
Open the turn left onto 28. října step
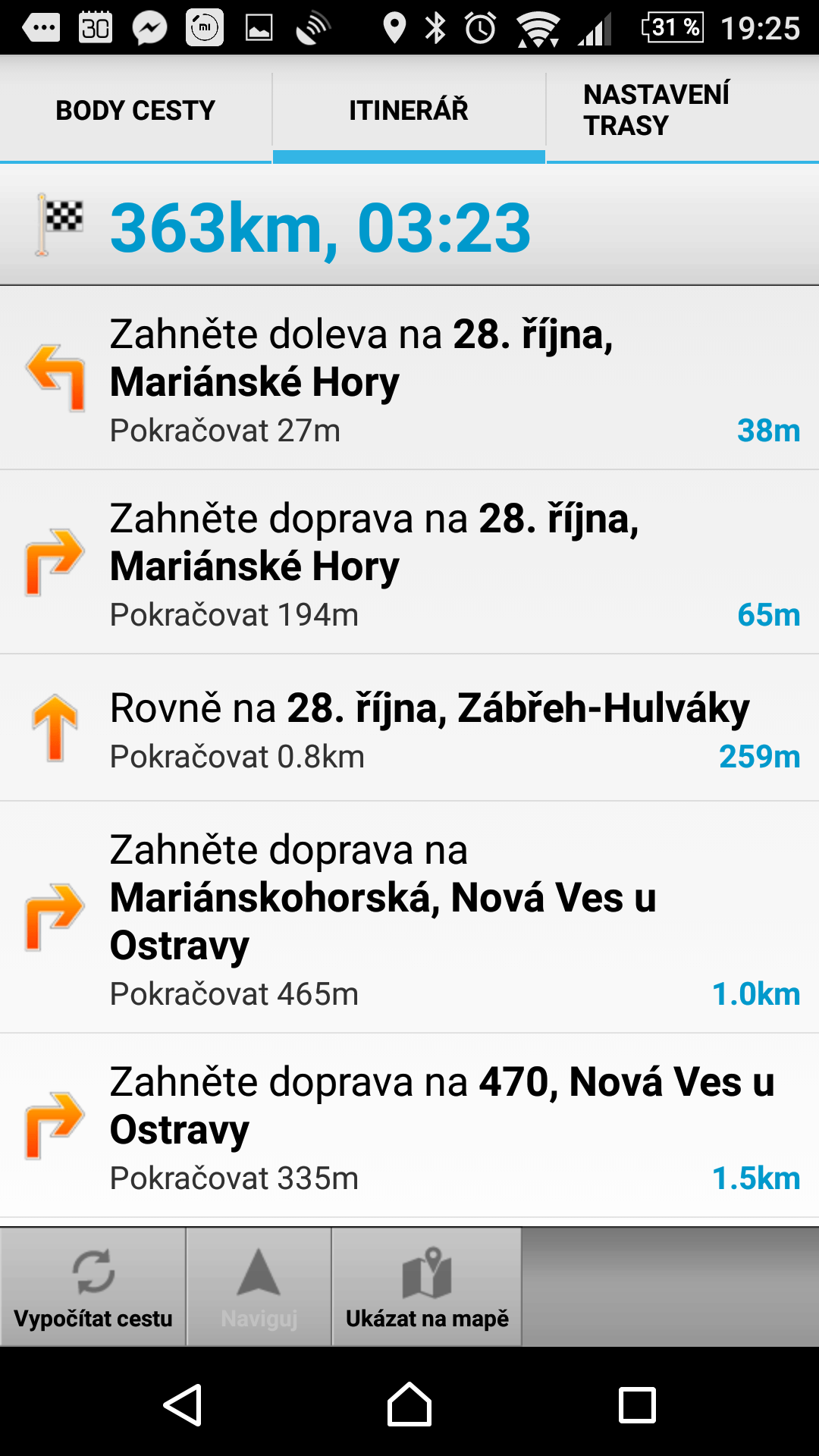(409, 378)
